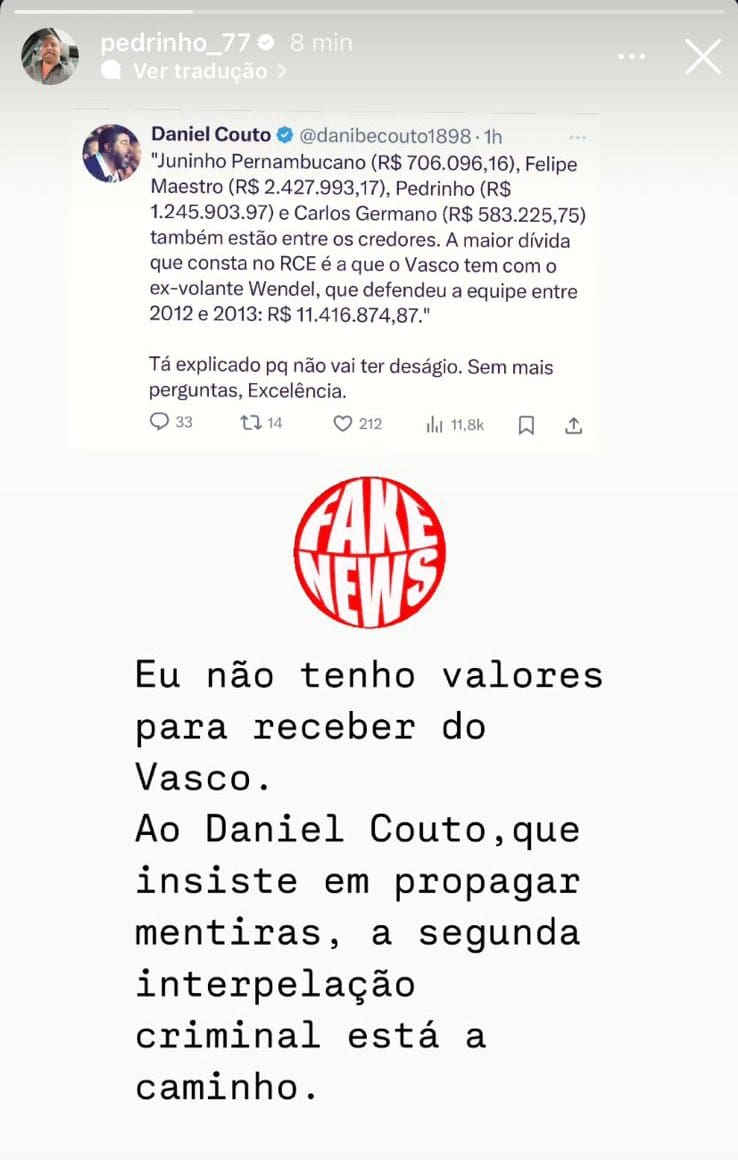Tap Ver tradução to translate the story

(x=200, y=71)
